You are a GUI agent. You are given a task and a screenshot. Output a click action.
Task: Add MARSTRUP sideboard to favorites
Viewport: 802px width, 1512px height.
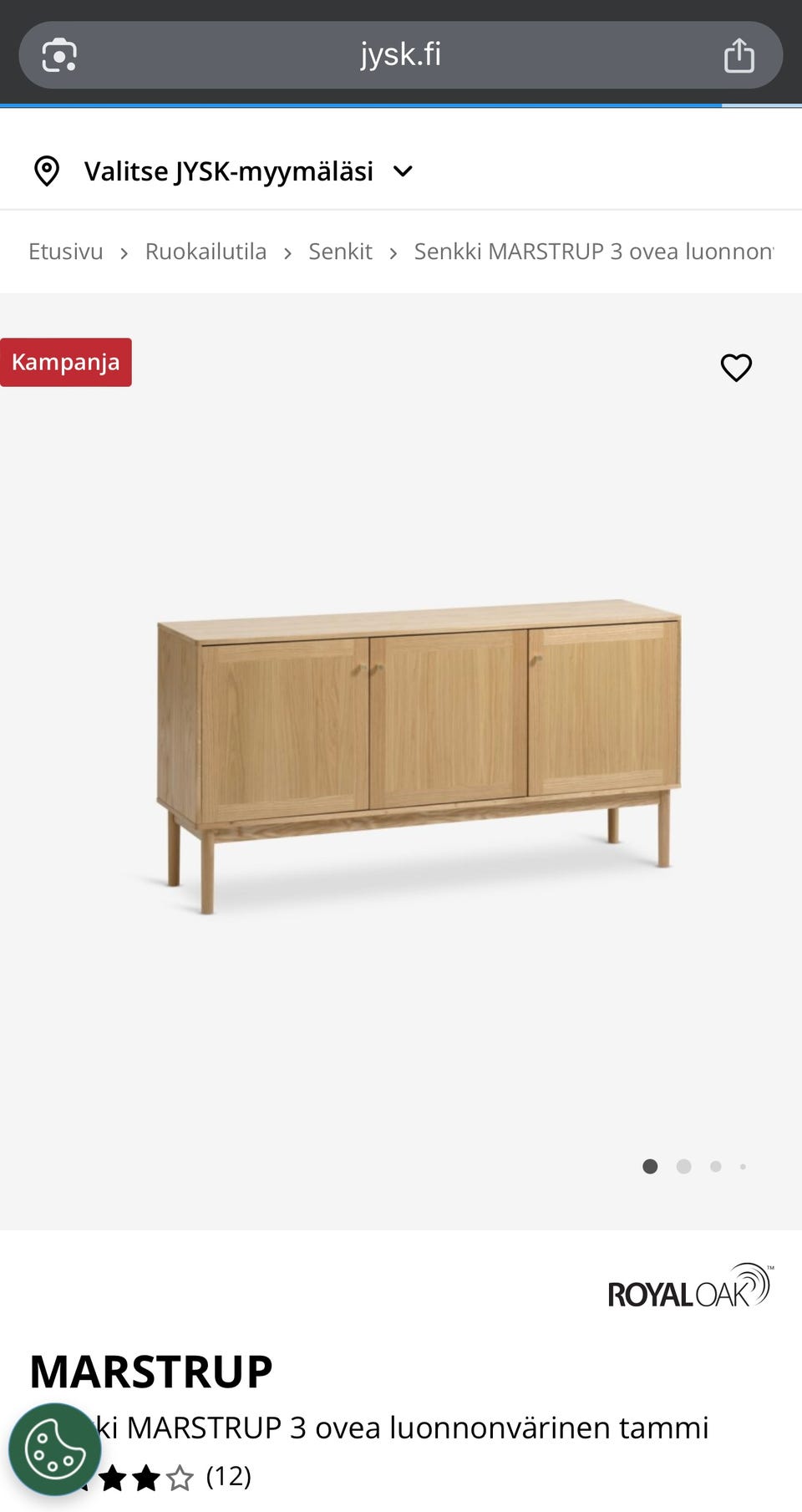(x=736, y=368)
